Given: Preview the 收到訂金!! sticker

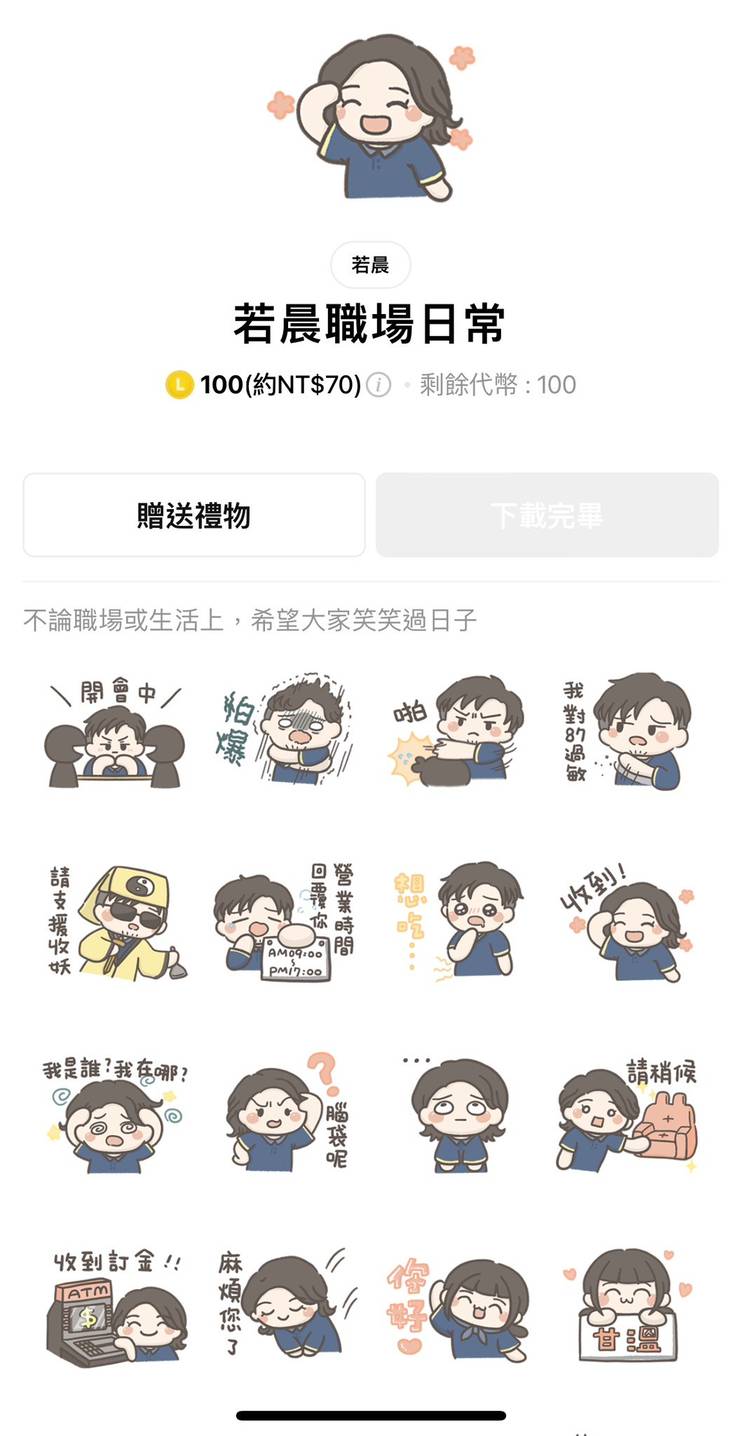Looking at the screenshot, I should (116, 1305).
